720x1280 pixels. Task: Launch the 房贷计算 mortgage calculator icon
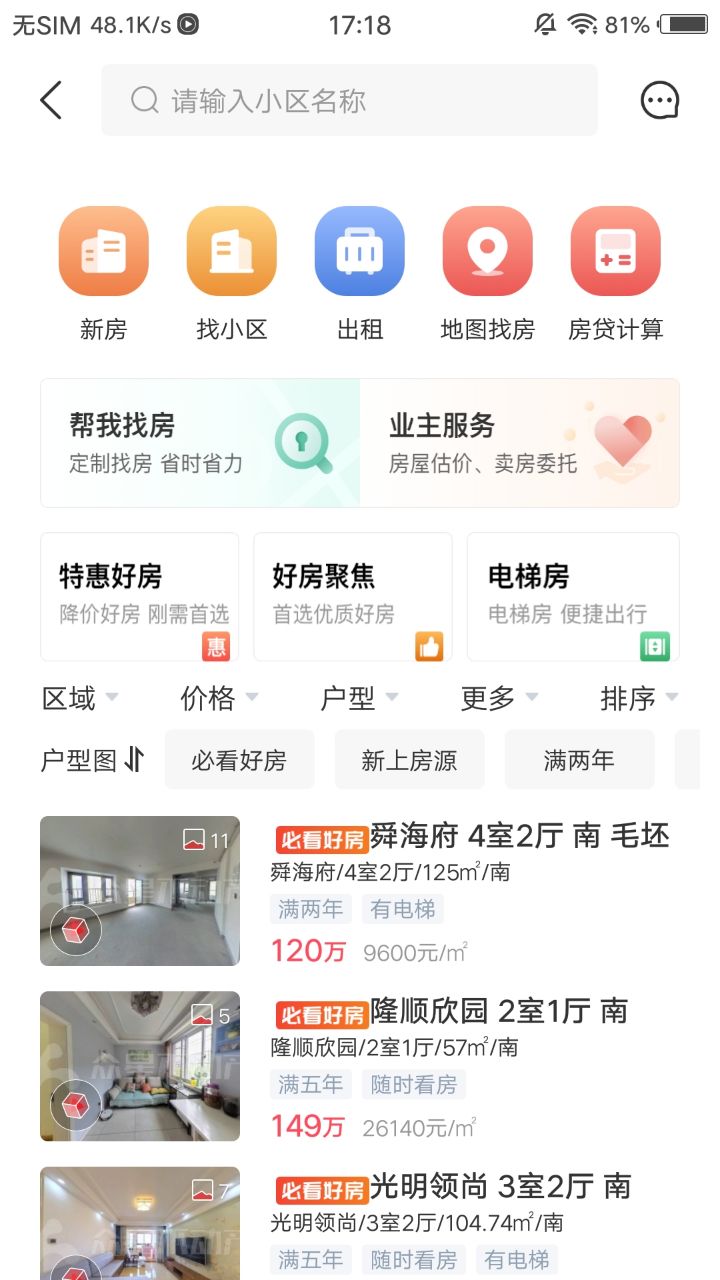click(x=615, y=250)
